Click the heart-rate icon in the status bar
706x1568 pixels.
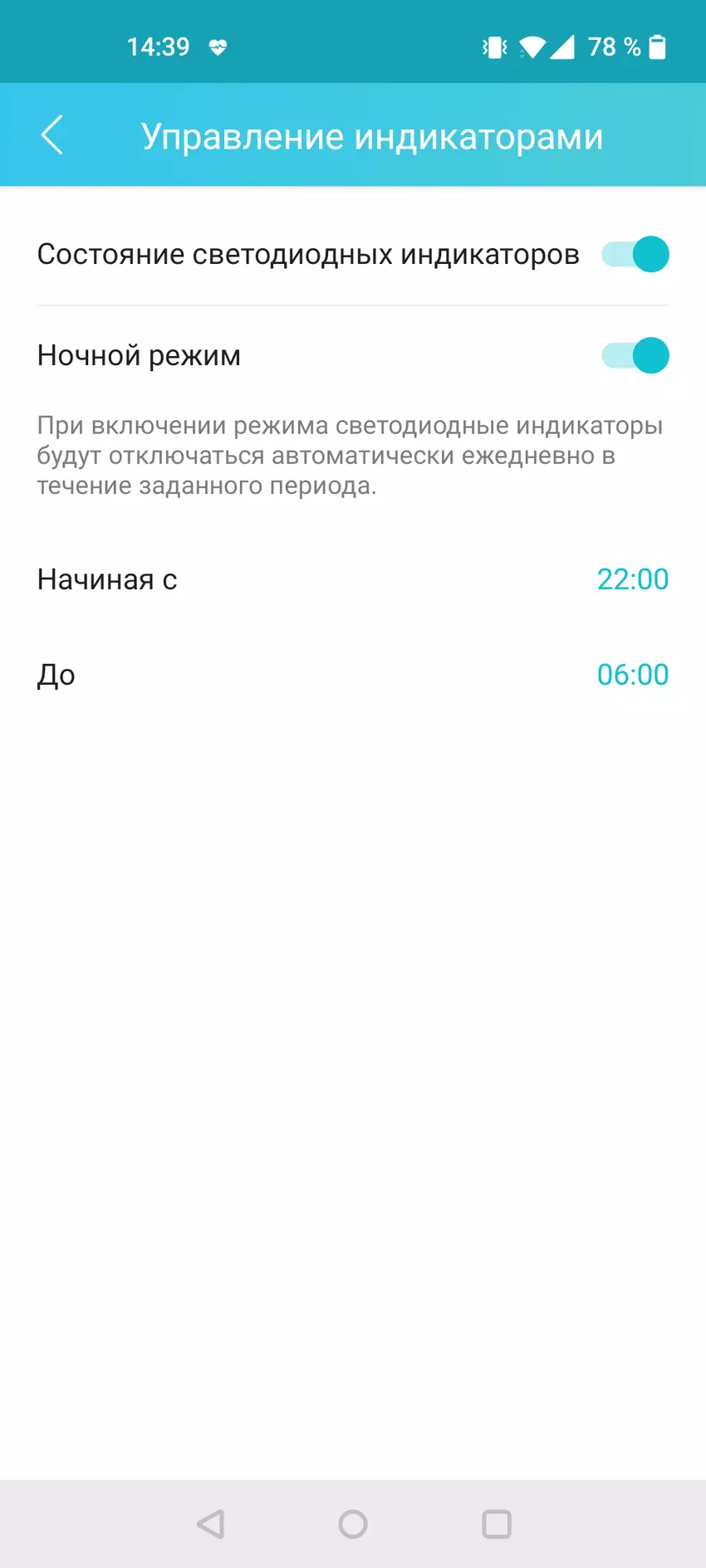pyautogui.click(x=218, y=47)
